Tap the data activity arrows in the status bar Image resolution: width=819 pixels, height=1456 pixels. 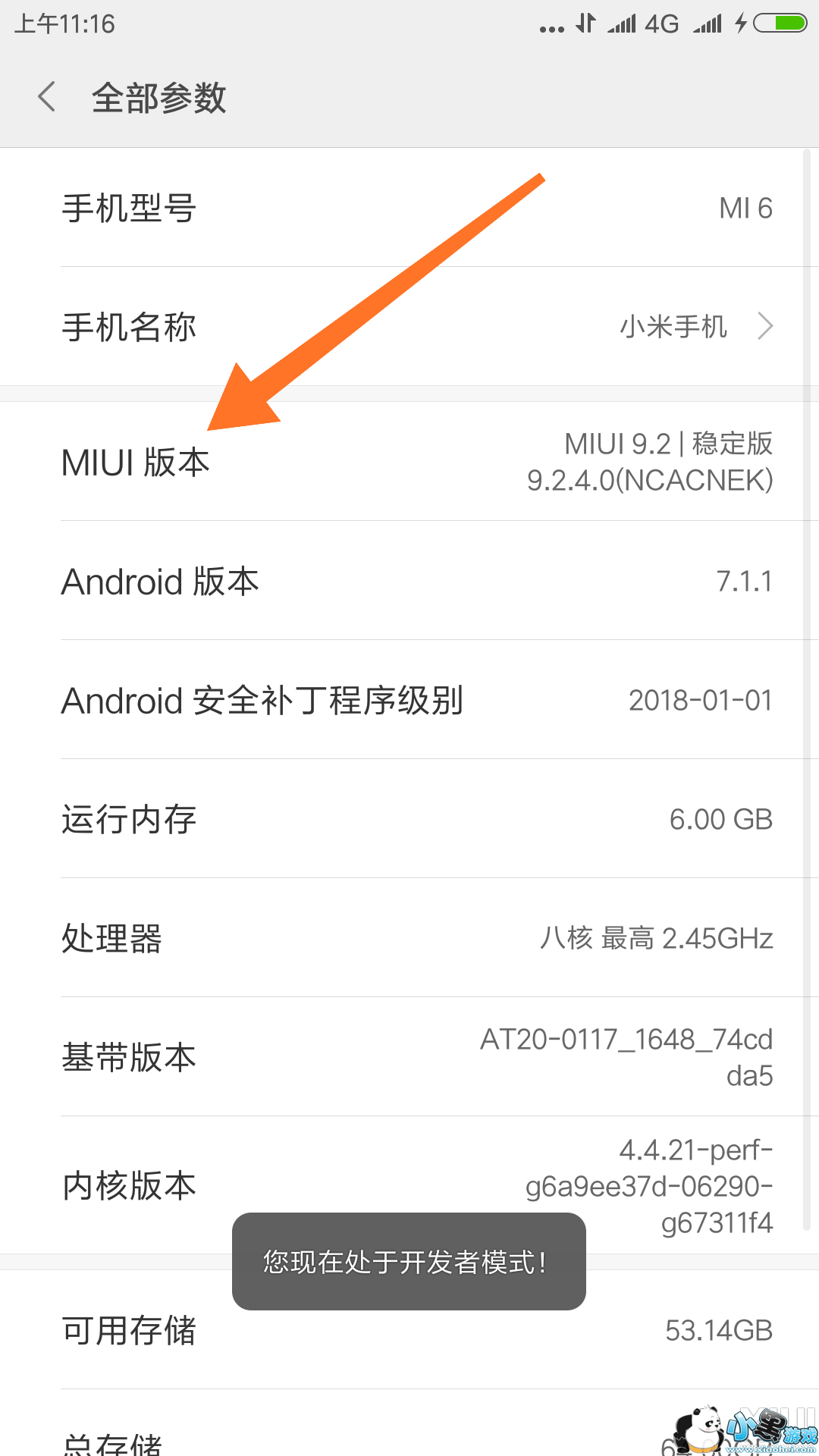pyautogui.click(x=584, y=23)
